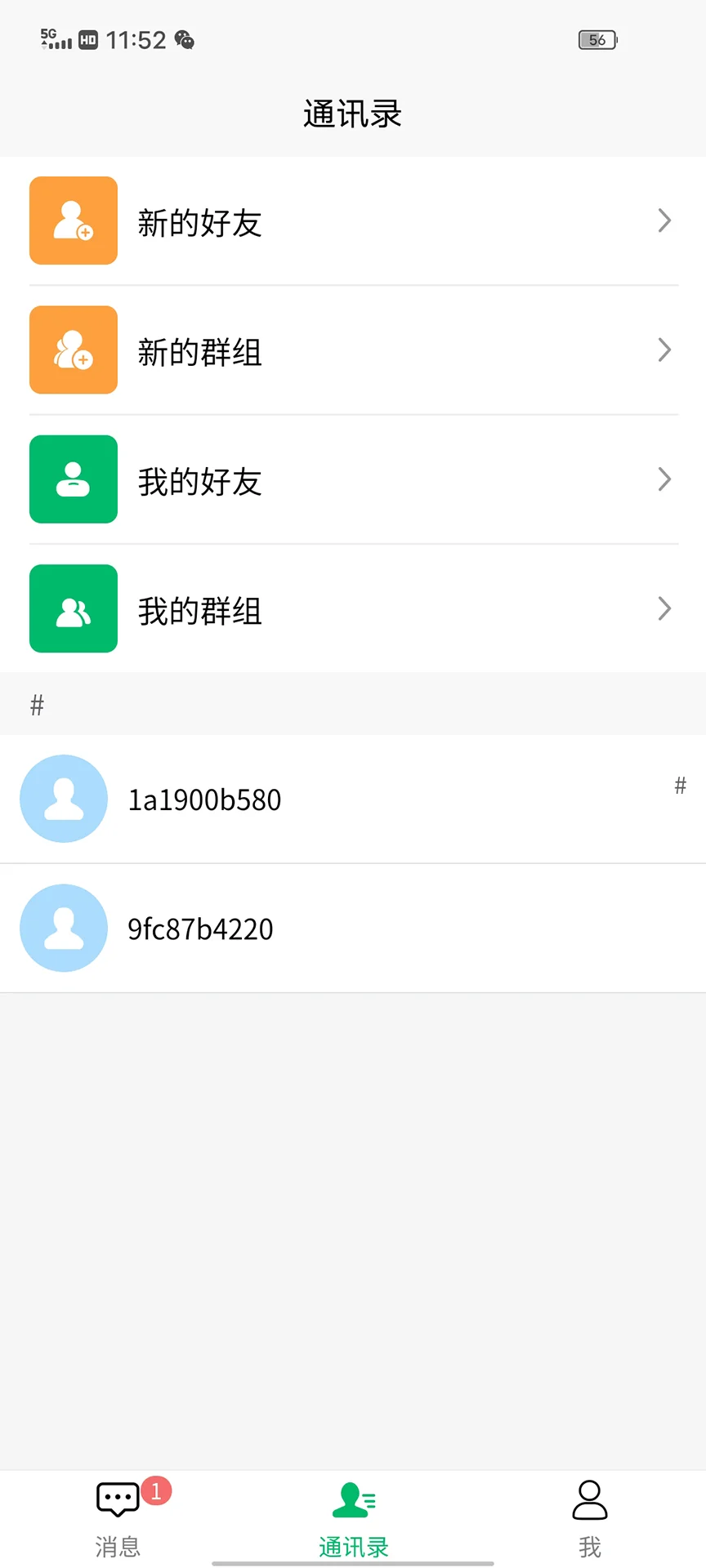Tap the 消息 message bubble icon

(117, 1497)
